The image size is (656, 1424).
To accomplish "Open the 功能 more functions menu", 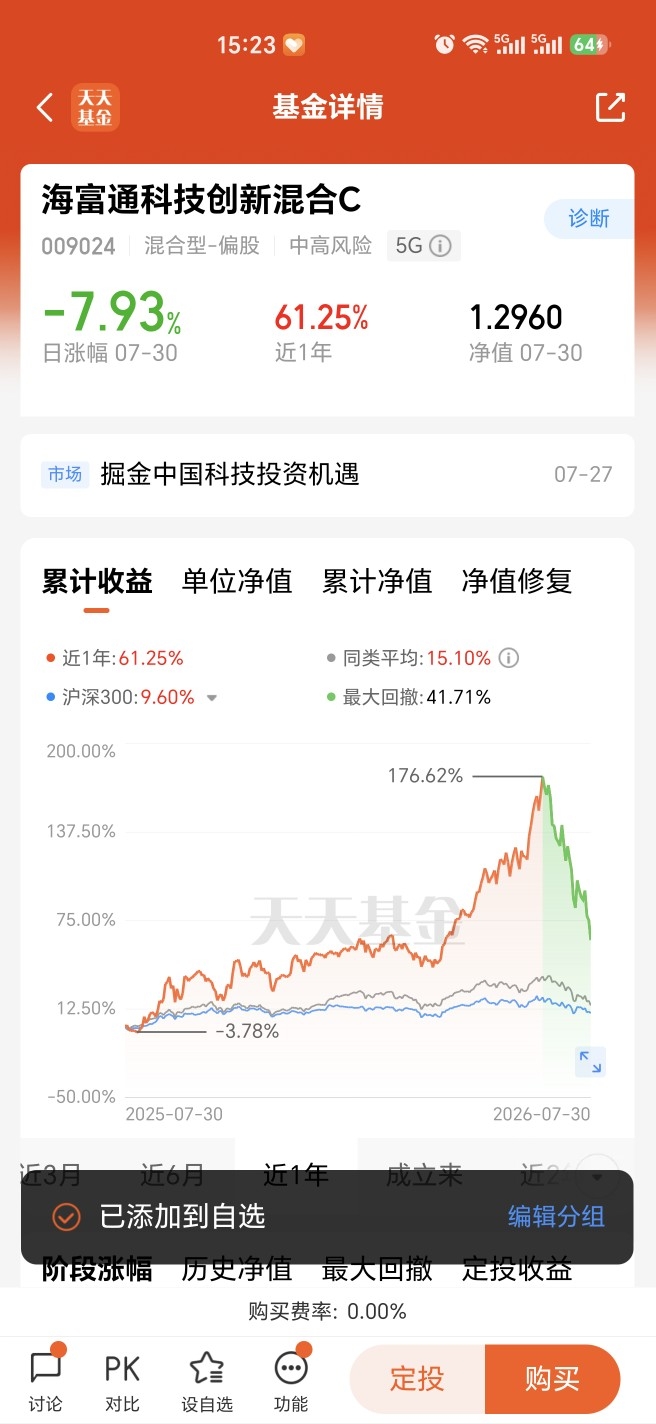I will pyautogui.click(x=291, y=1380).
